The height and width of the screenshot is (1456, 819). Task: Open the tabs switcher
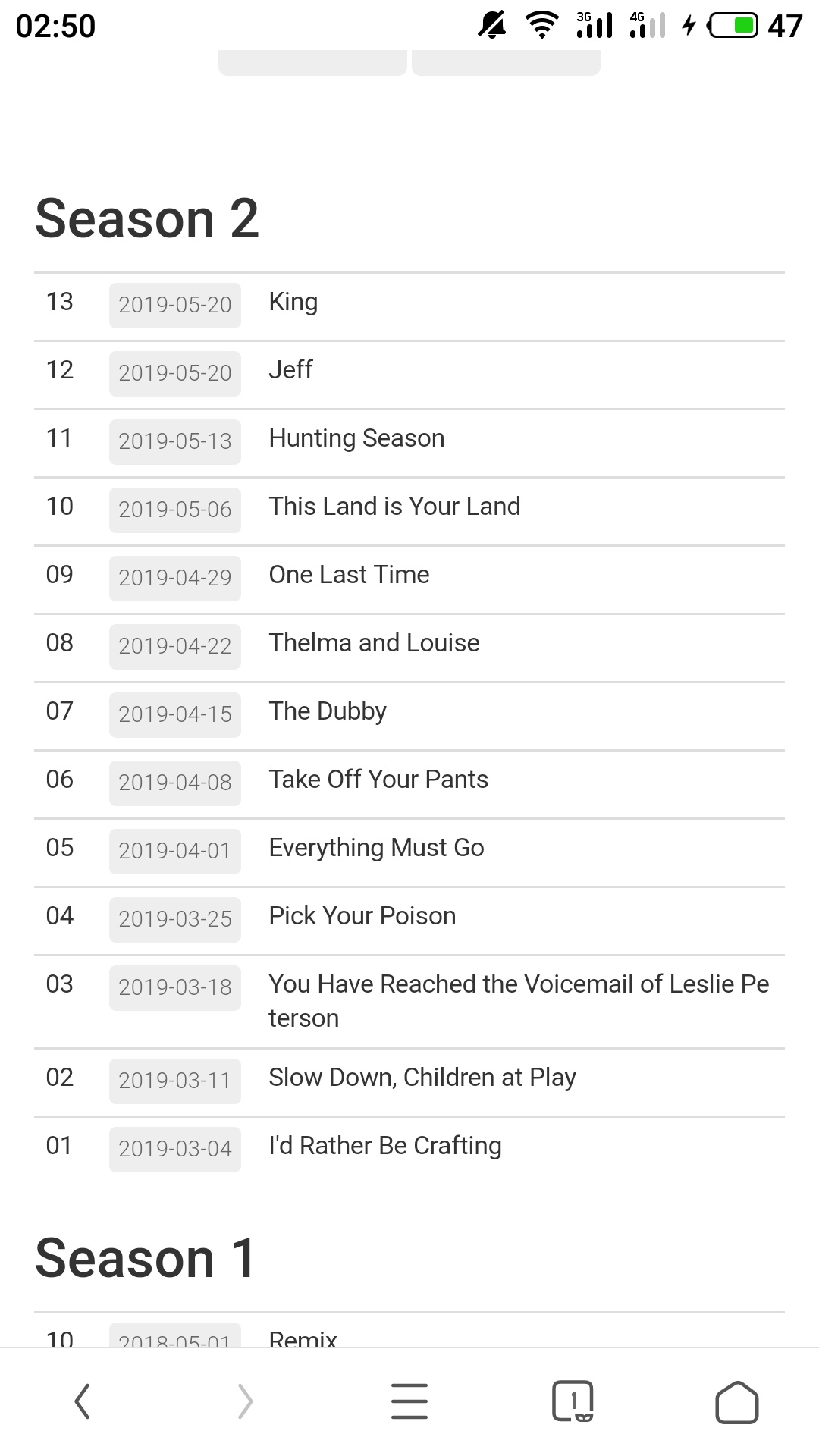pos(573,1401)
